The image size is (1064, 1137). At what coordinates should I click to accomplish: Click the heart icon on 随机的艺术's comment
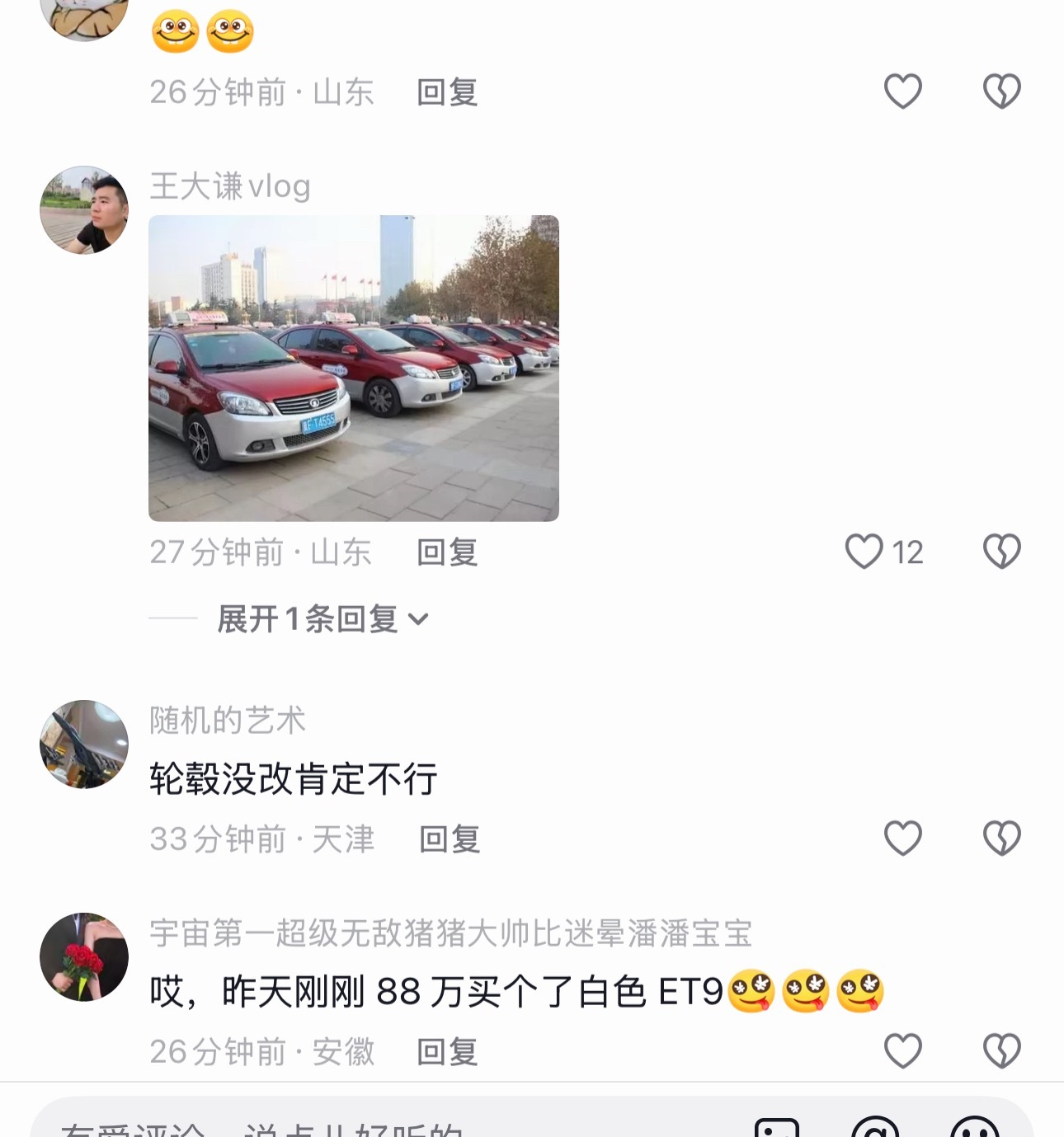(x=901, y=838)
